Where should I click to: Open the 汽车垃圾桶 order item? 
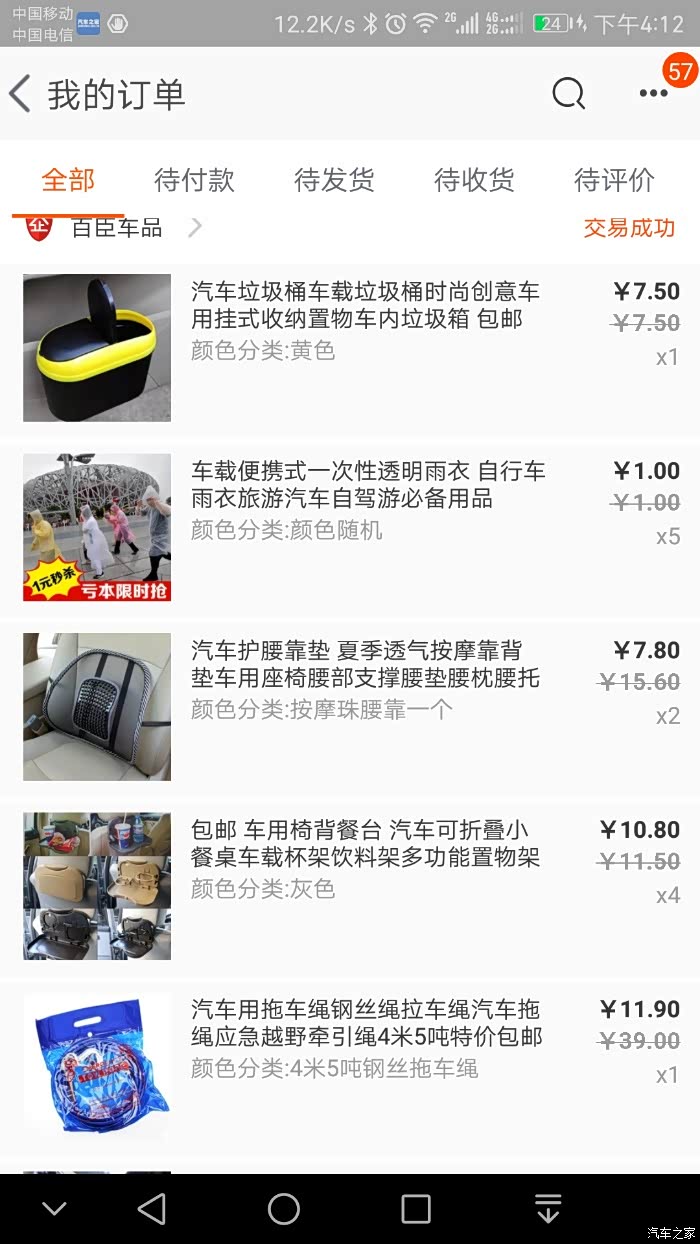[x=365, y=320]
